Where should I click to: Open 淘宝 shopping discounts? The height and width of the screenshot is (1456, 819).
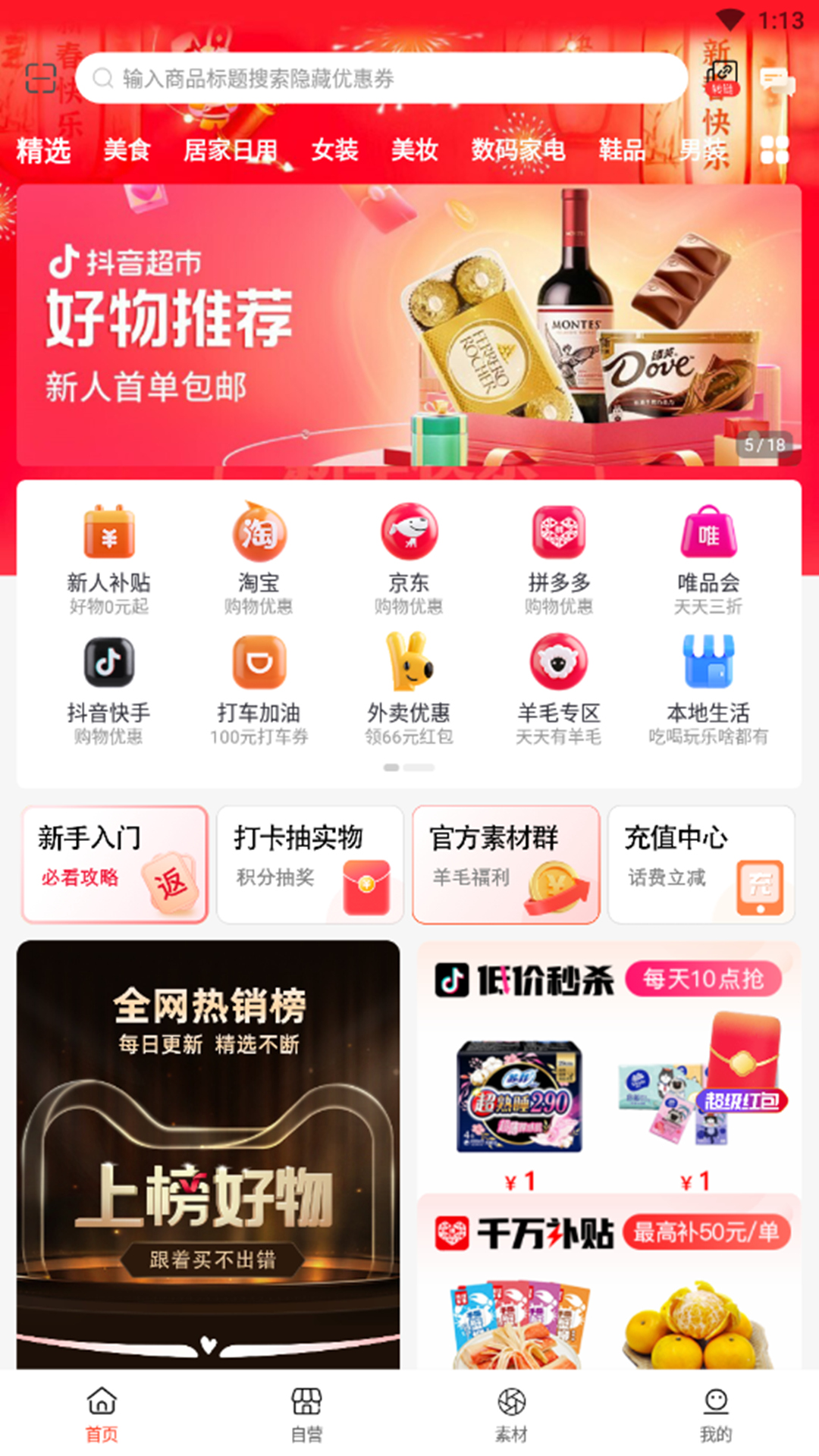[259, 558]
